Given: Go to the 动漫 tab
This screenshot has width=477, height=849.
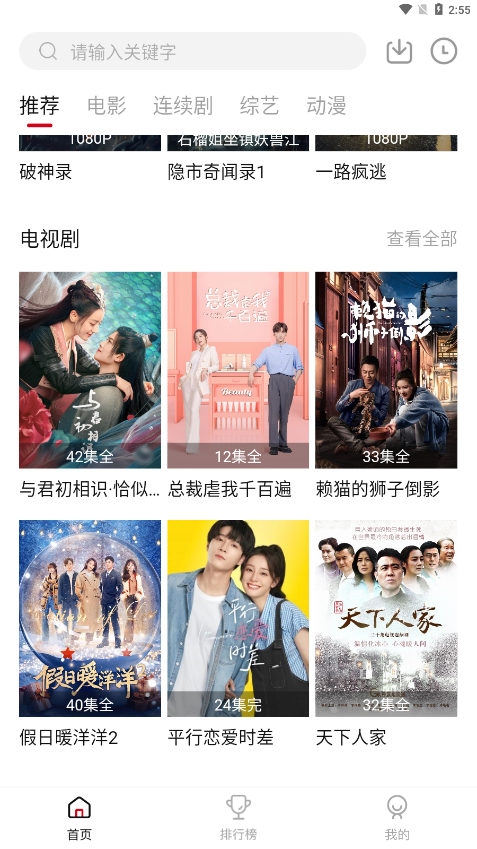Looking at the screenshot, I should tap(326, 106).
